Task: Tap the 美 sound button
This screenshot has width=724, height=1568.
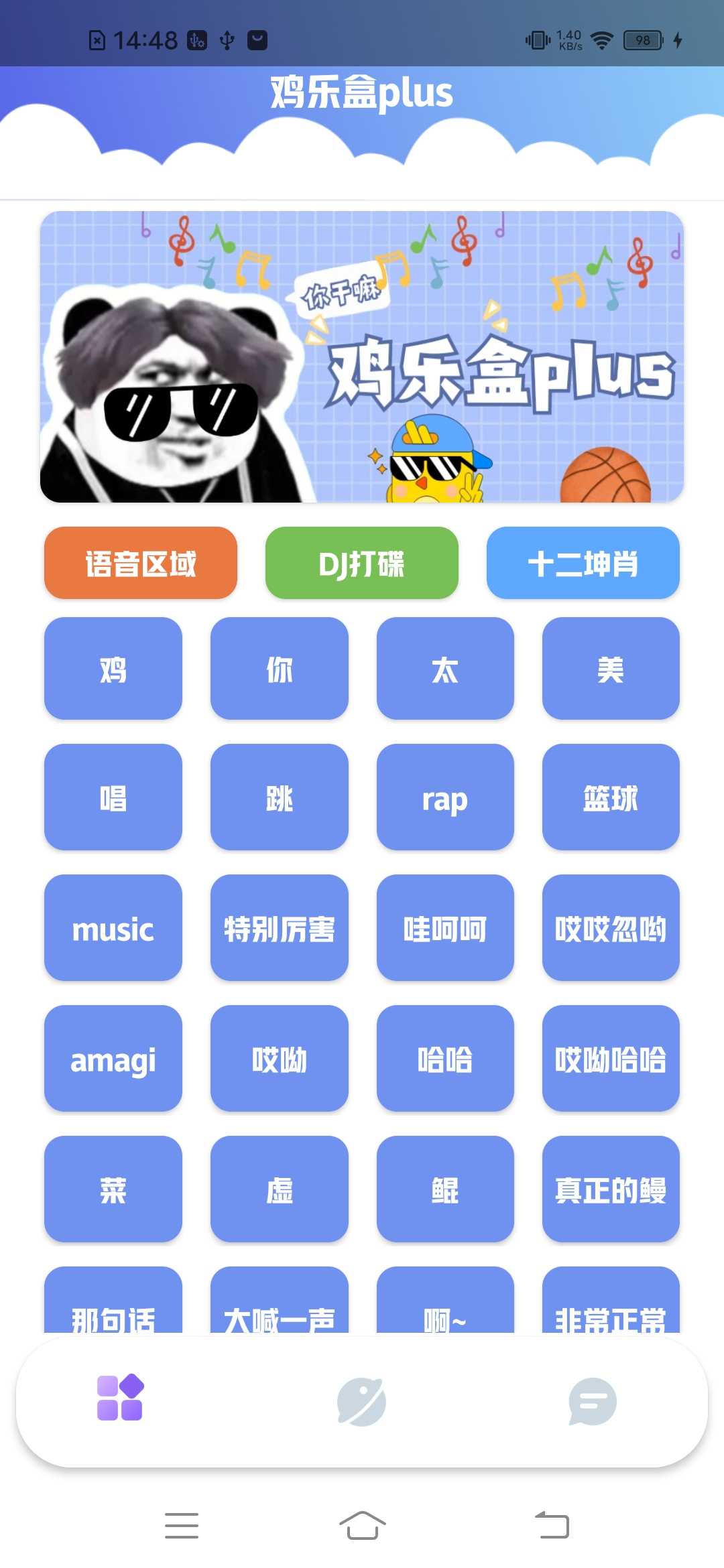Action: [x=611, y=669]
